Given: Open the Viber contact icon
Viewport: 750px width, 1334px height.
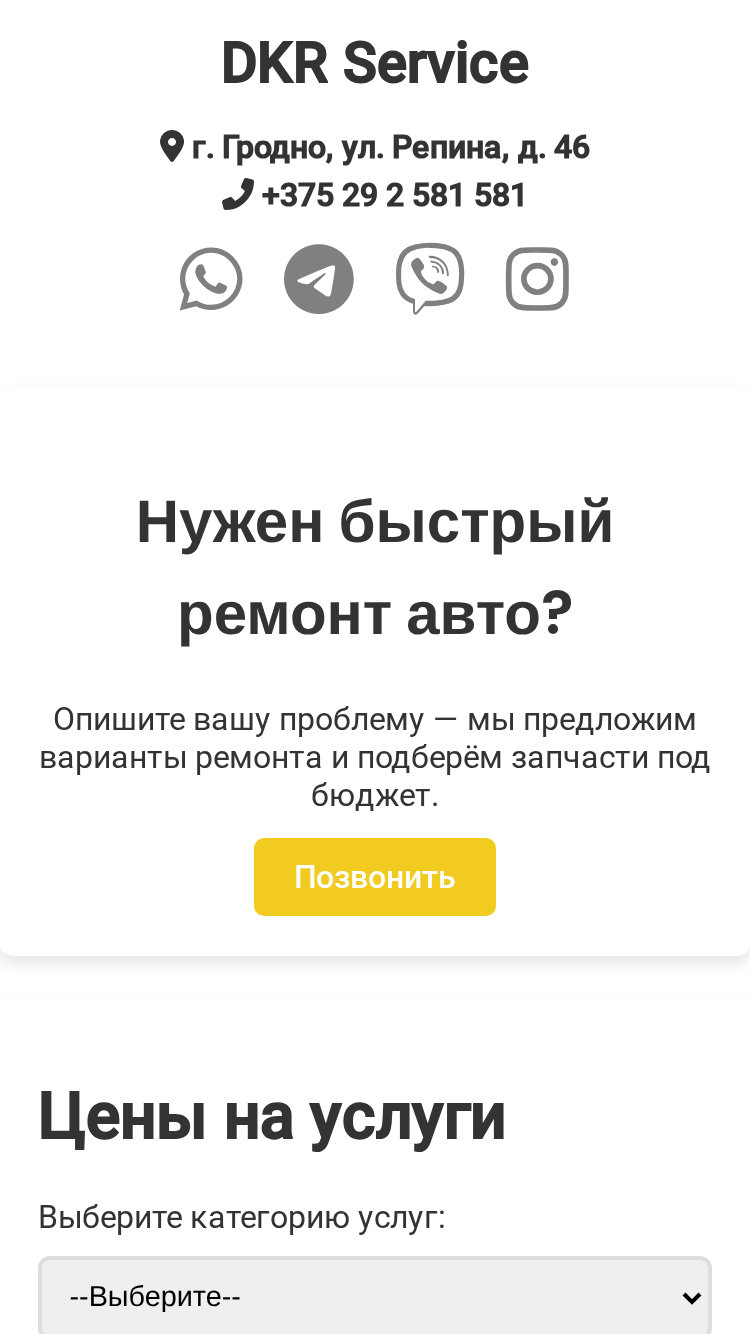Looking at the screenshot, I should click(x=430, y=279).
